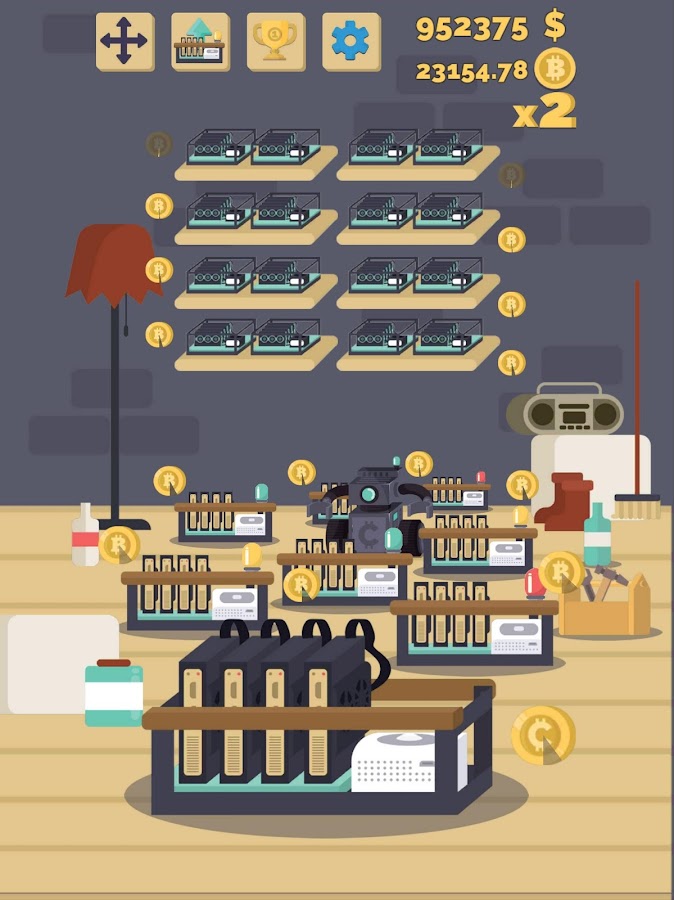
Task: View the trophy achievements
Action: click(x=276, y=42)
